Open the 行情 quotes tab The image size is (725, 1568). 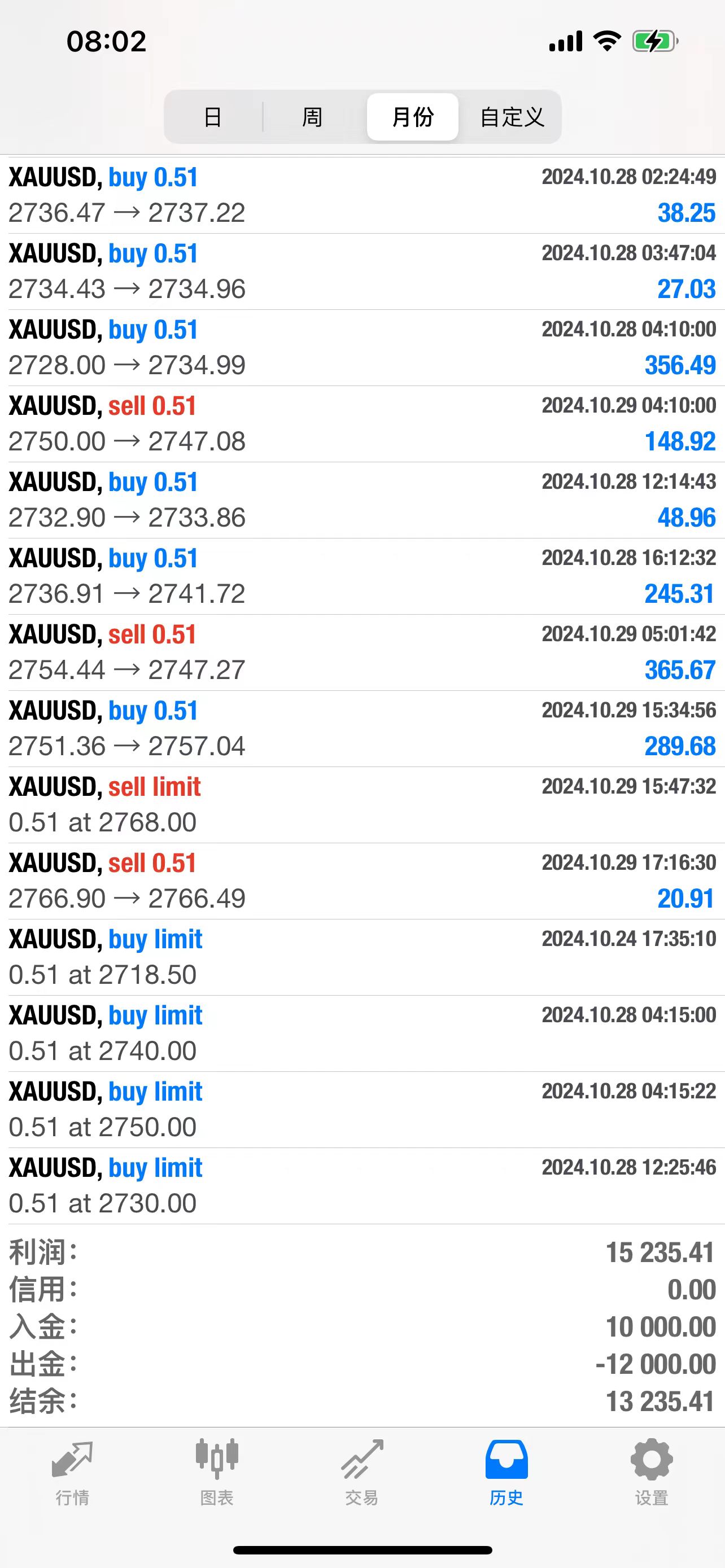click(x=72, y=1472)
